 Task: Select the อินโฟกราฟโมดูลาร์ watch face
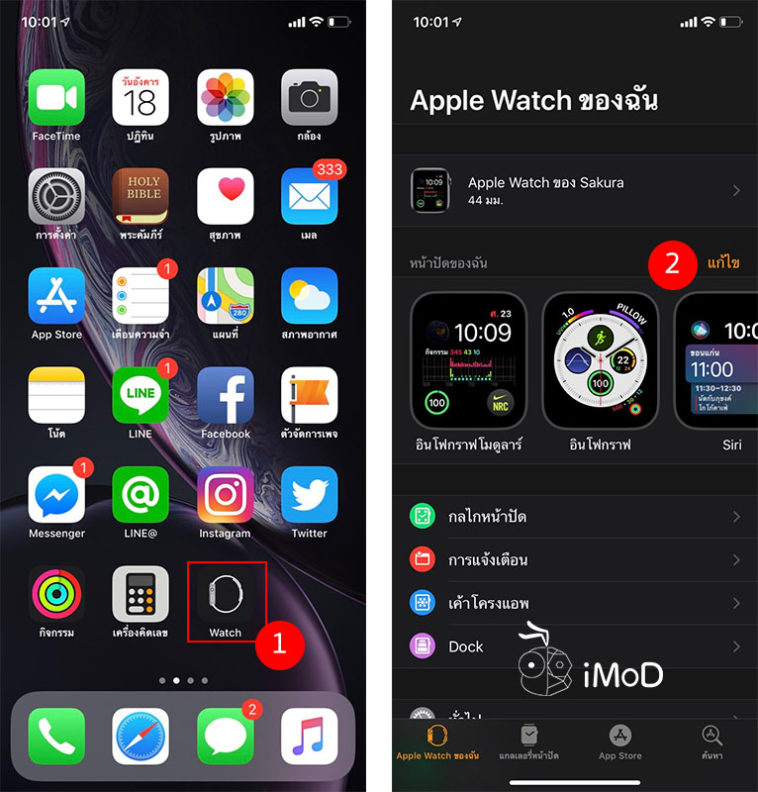point(468,360)
